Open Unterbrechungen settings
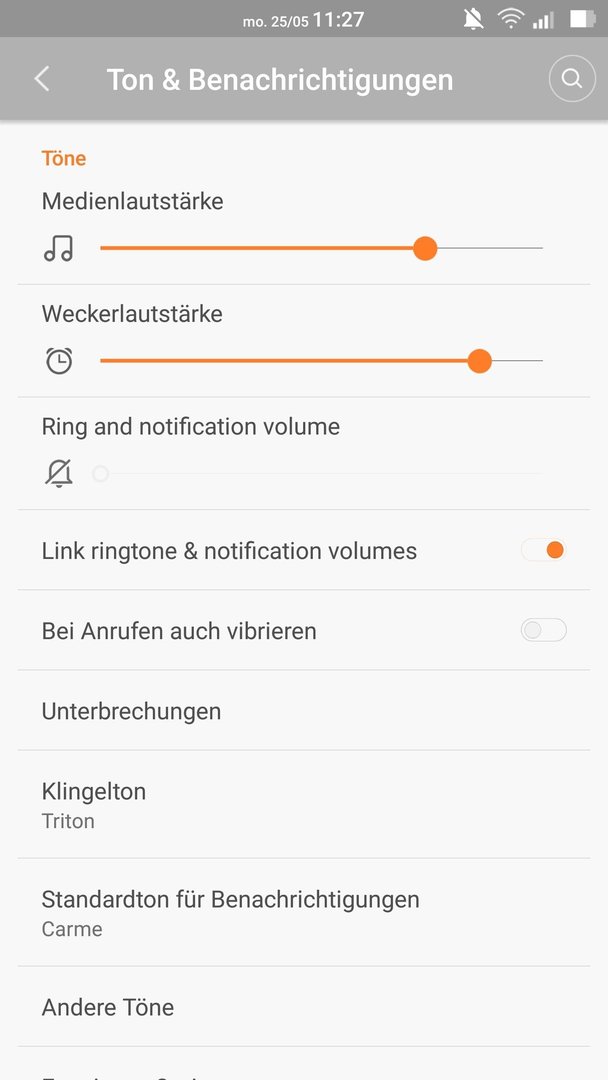608x1080 pixels. (304, 710)
